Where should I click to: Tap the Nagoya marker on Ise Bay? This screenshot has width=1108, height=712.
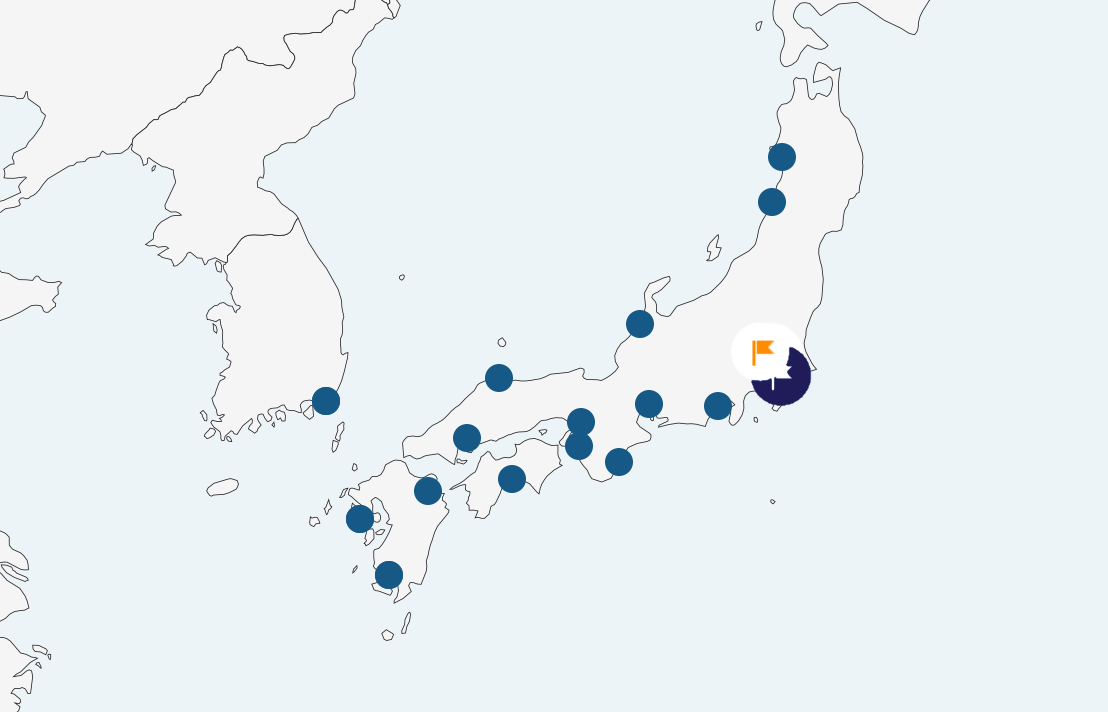click(x=649, y=404)
